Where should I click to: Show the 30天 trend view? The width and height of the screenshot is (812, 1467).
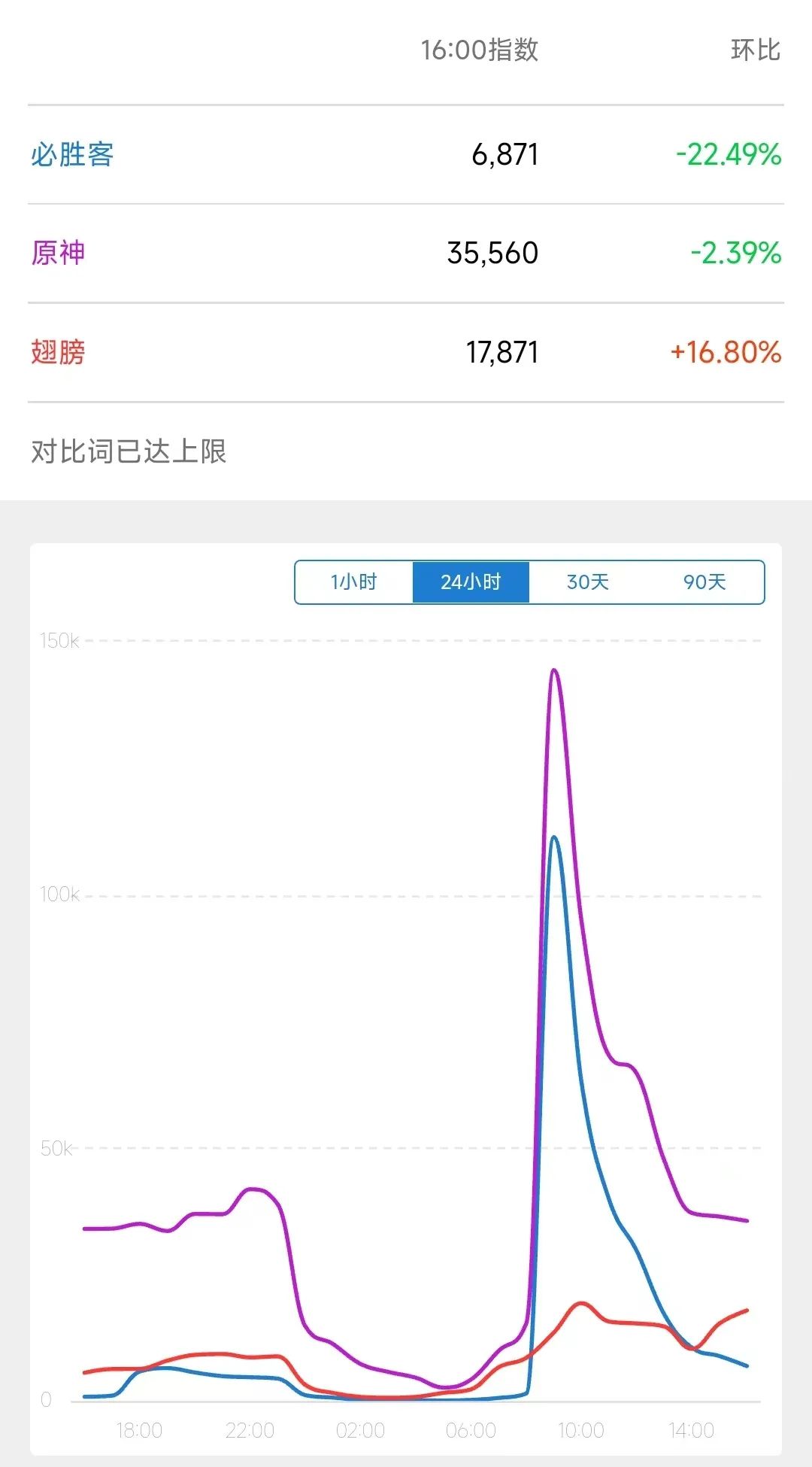click(x=588, y=582)
